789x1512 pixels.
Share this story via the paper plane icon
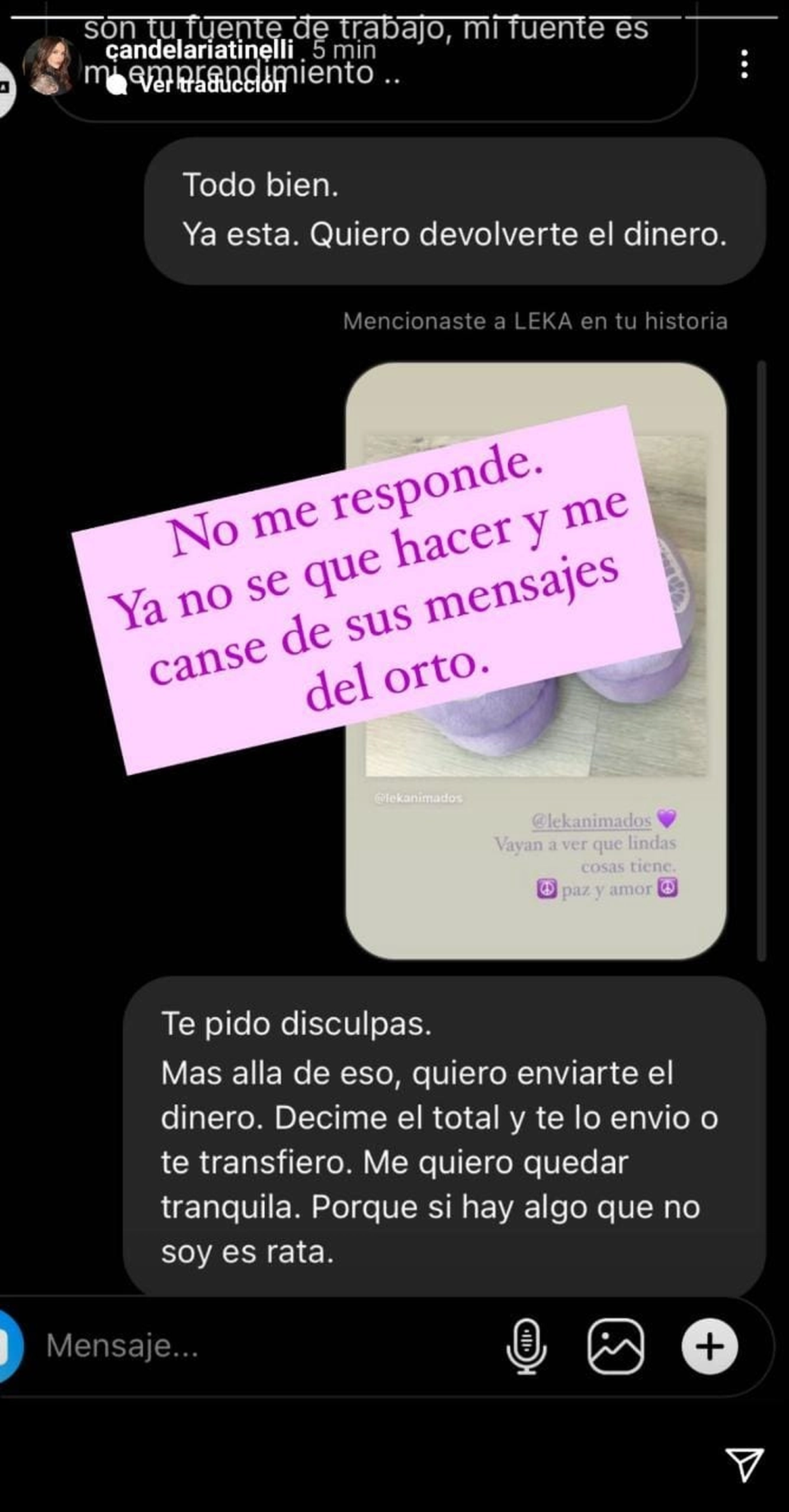744,1464
